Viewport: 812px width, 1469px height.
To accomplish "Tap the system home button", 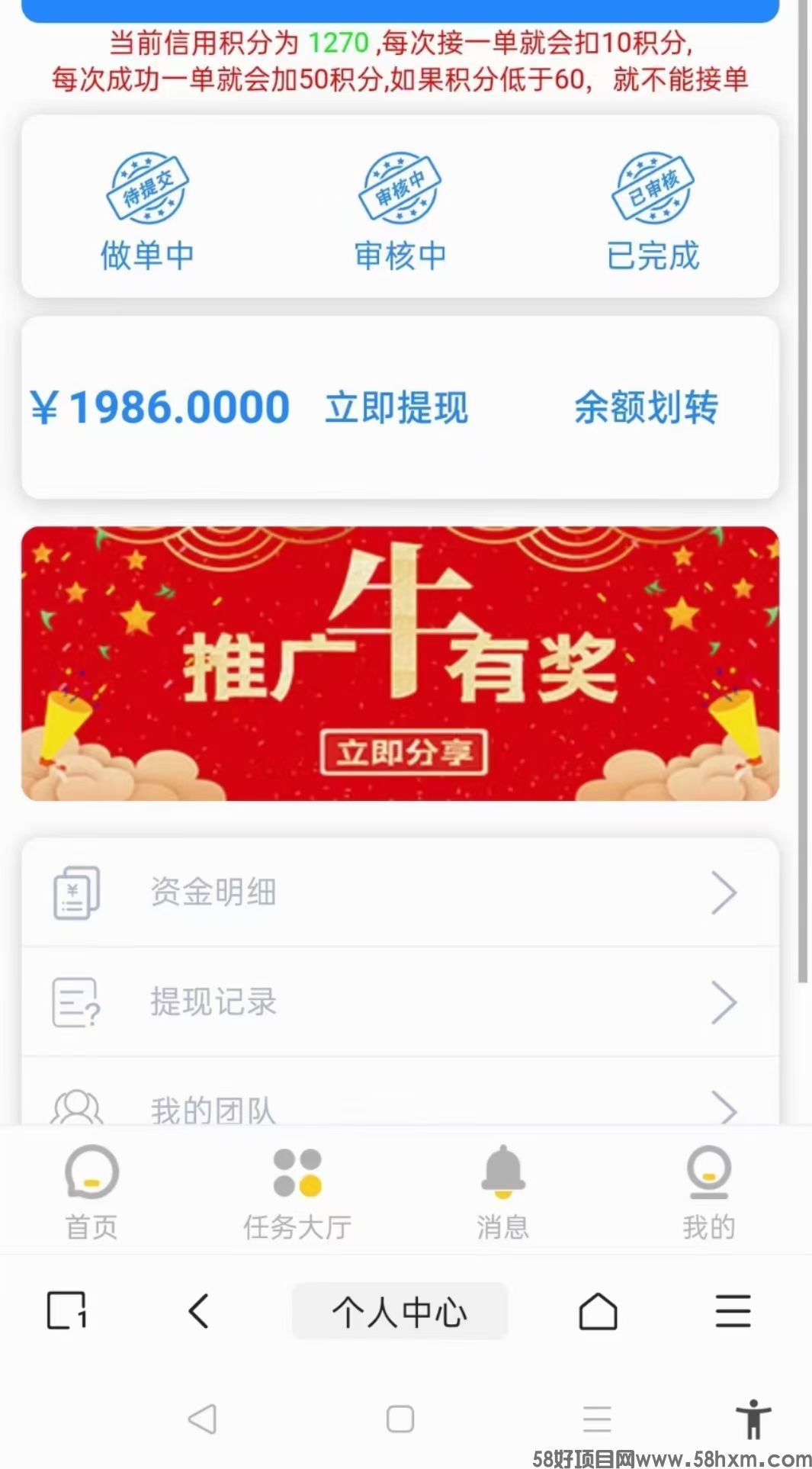I will point(400,1419).
